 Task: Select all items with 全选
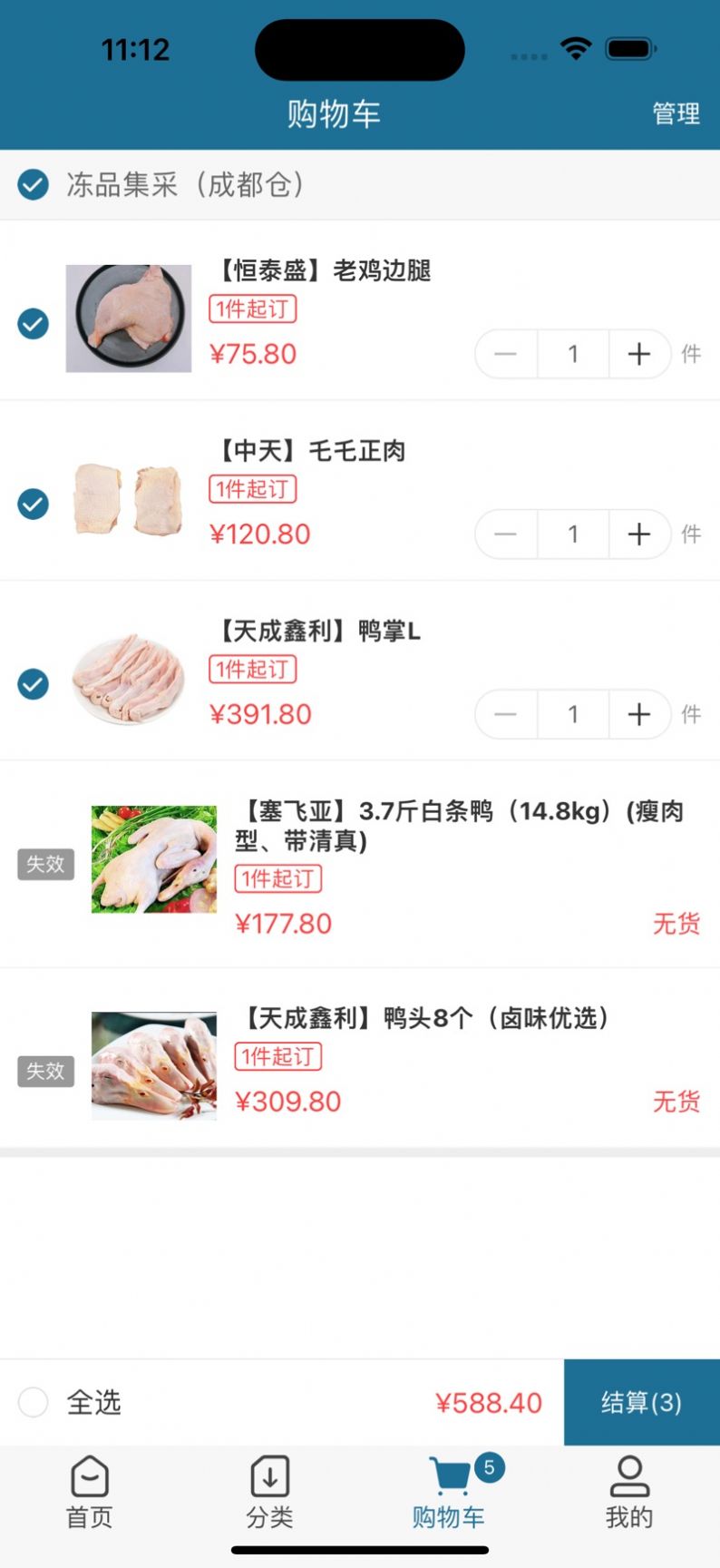34,1402
